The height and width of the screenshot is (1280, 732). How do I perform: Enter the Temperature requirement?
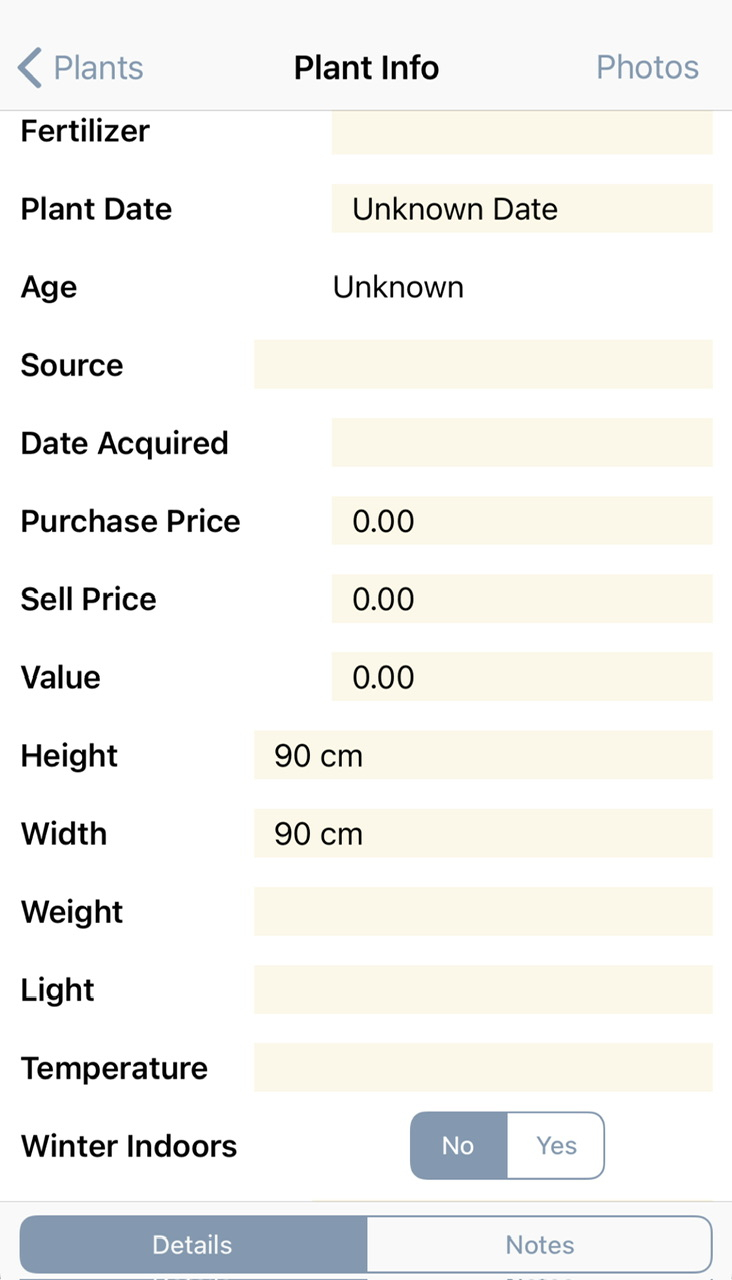[x=483, y=1067]
